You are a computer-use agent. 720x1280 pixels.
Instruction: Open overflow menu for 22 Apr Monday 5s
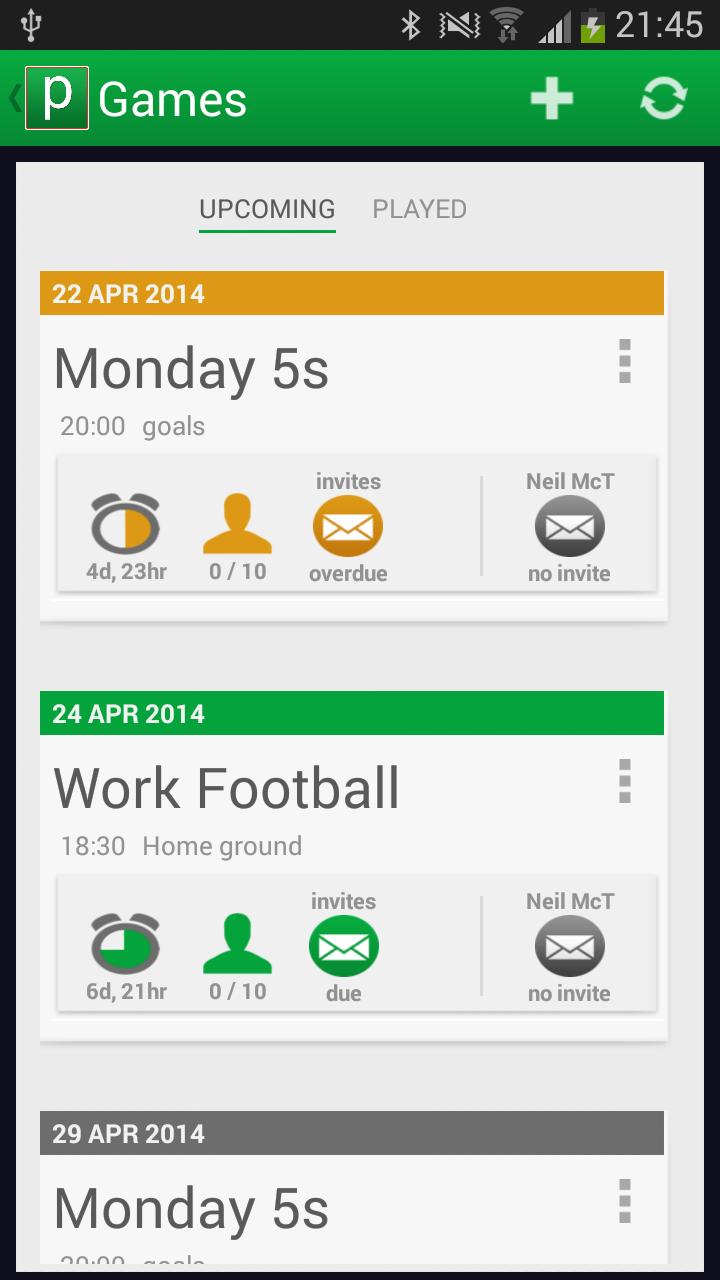[625, 361]
